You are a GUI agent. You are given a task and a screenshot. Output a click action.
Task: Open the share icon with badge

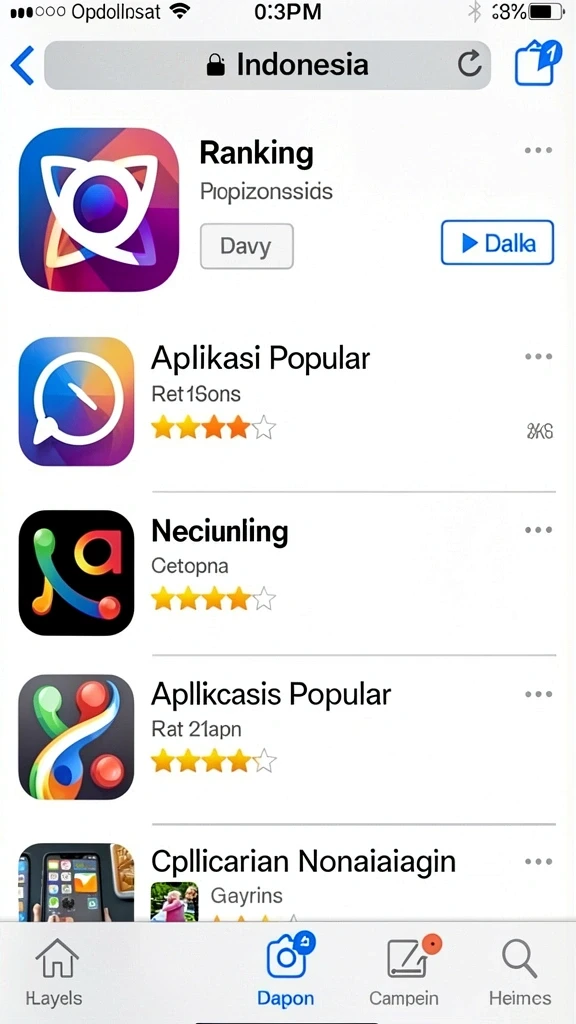[537, 63]
